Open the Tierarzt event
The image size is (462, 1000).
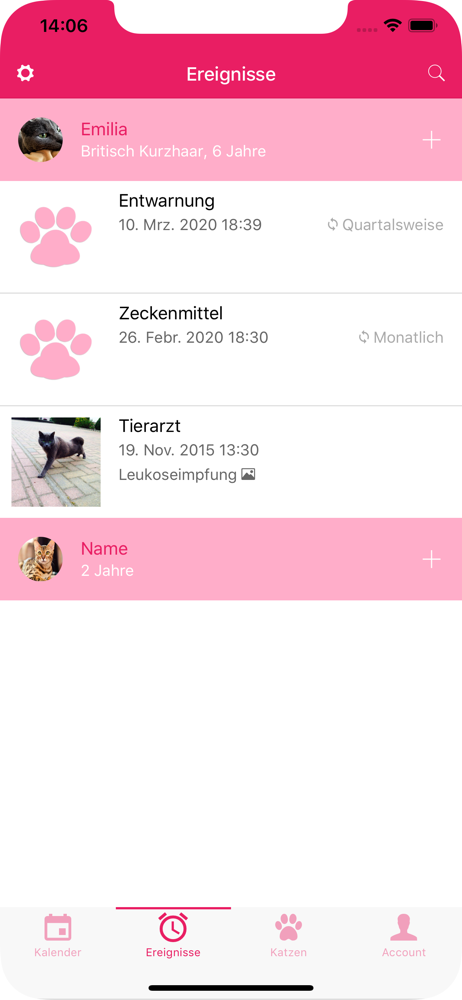pyautogui.click(x=231, y=462)
